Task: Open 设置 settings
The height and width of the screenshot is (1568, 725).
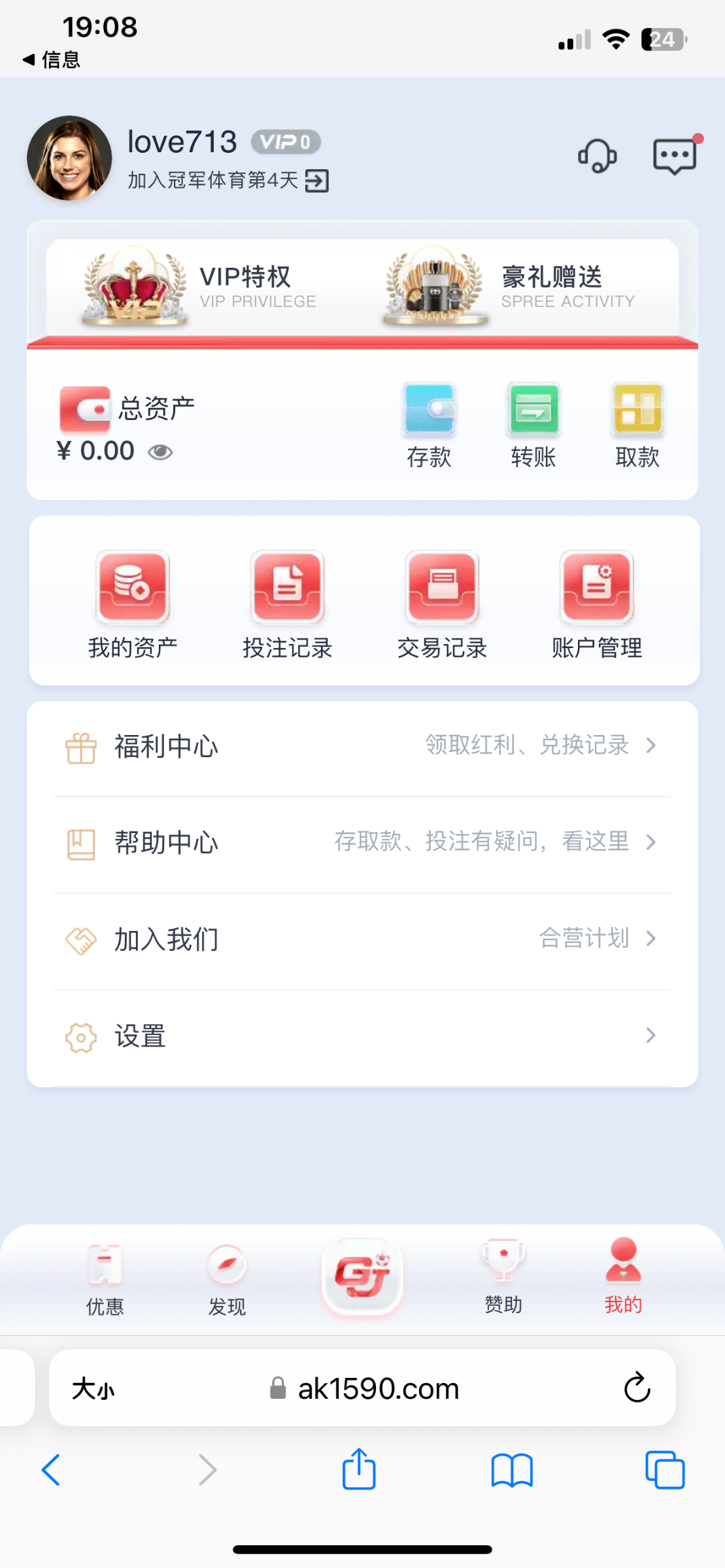Action: pos(362,1036)
